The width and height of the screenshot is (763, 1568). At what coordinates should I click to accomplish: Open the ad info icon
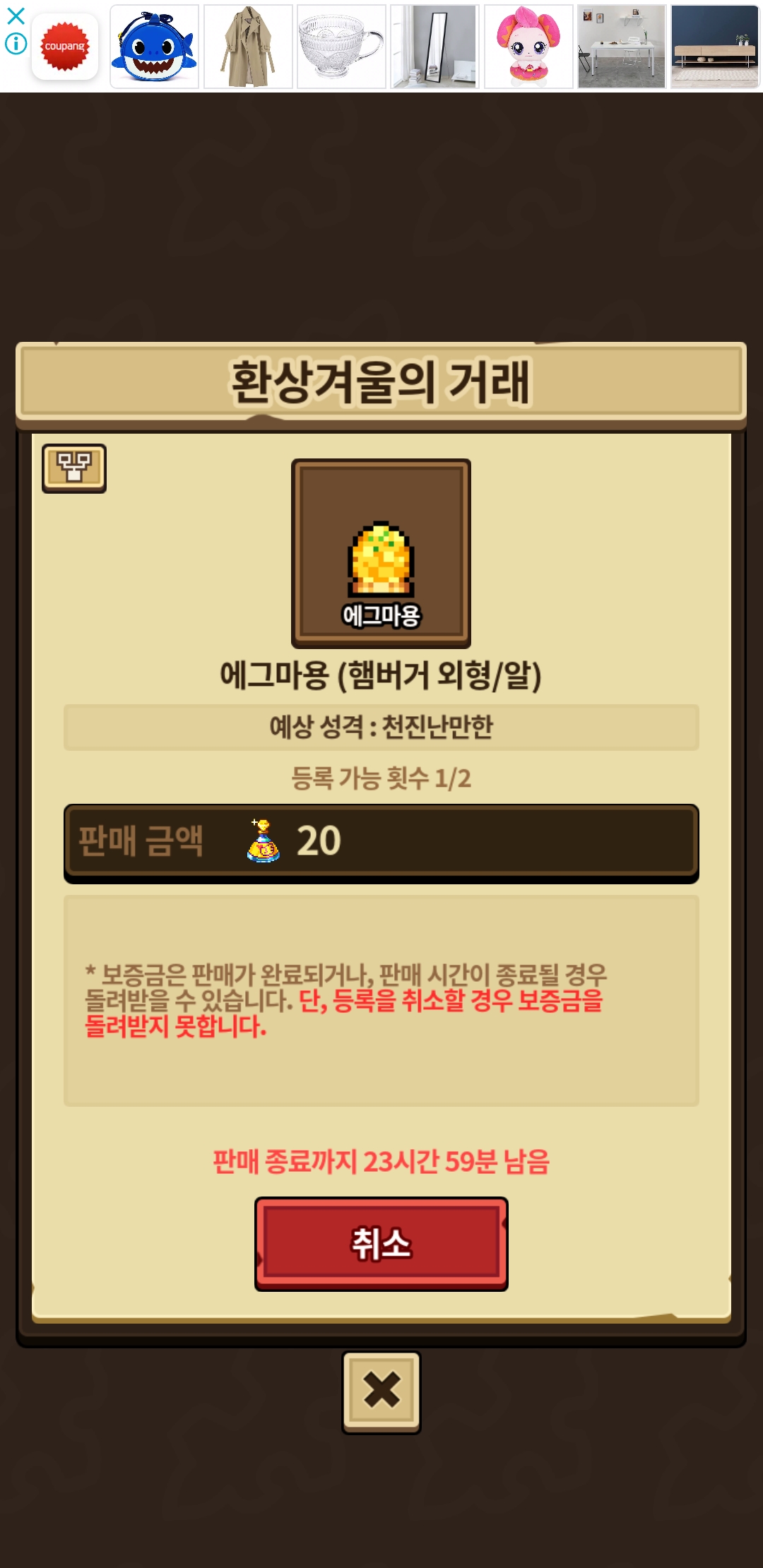tap(16, 44)
